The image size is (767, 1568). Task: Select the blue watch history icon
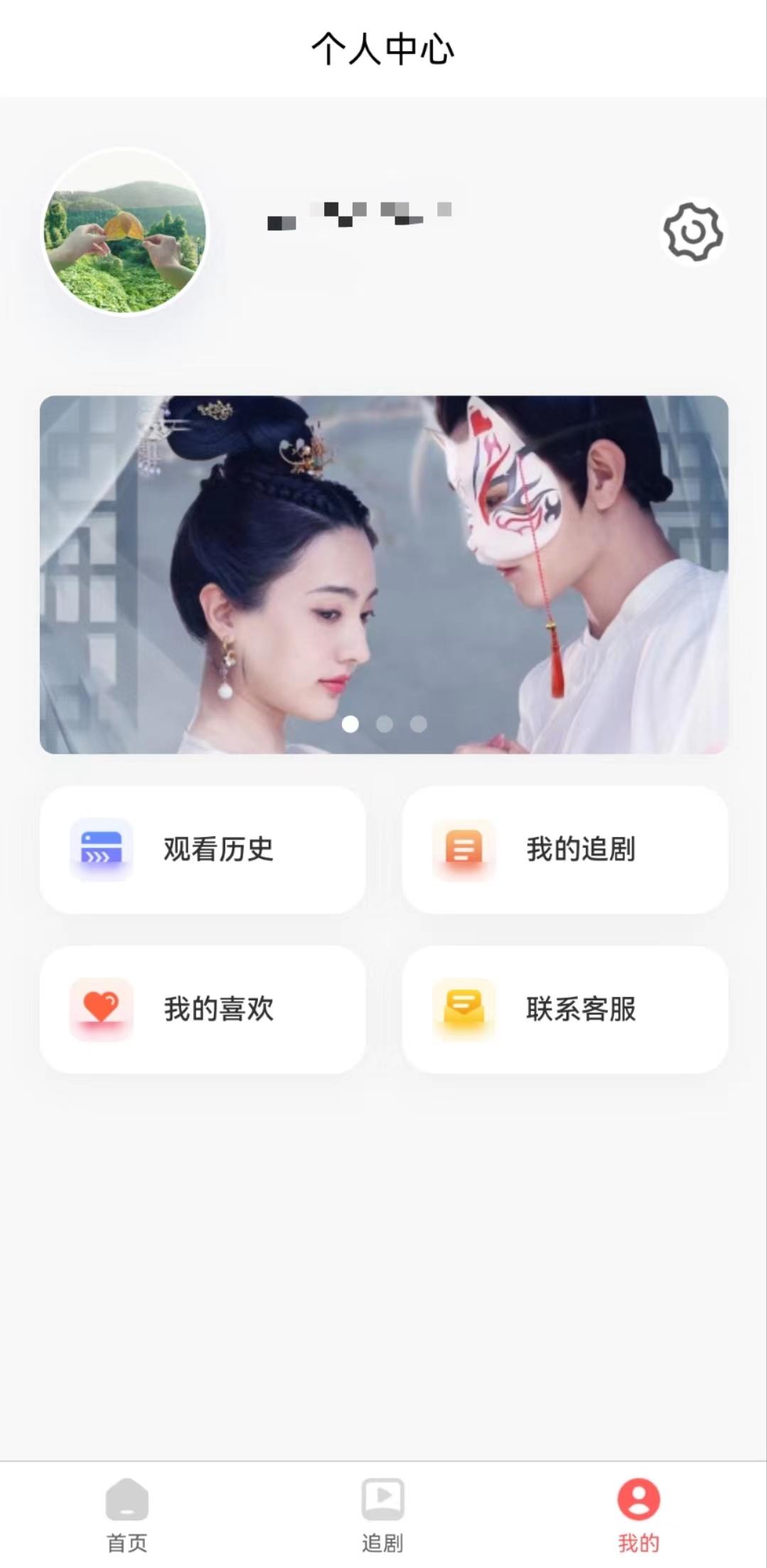coord(102,850)
